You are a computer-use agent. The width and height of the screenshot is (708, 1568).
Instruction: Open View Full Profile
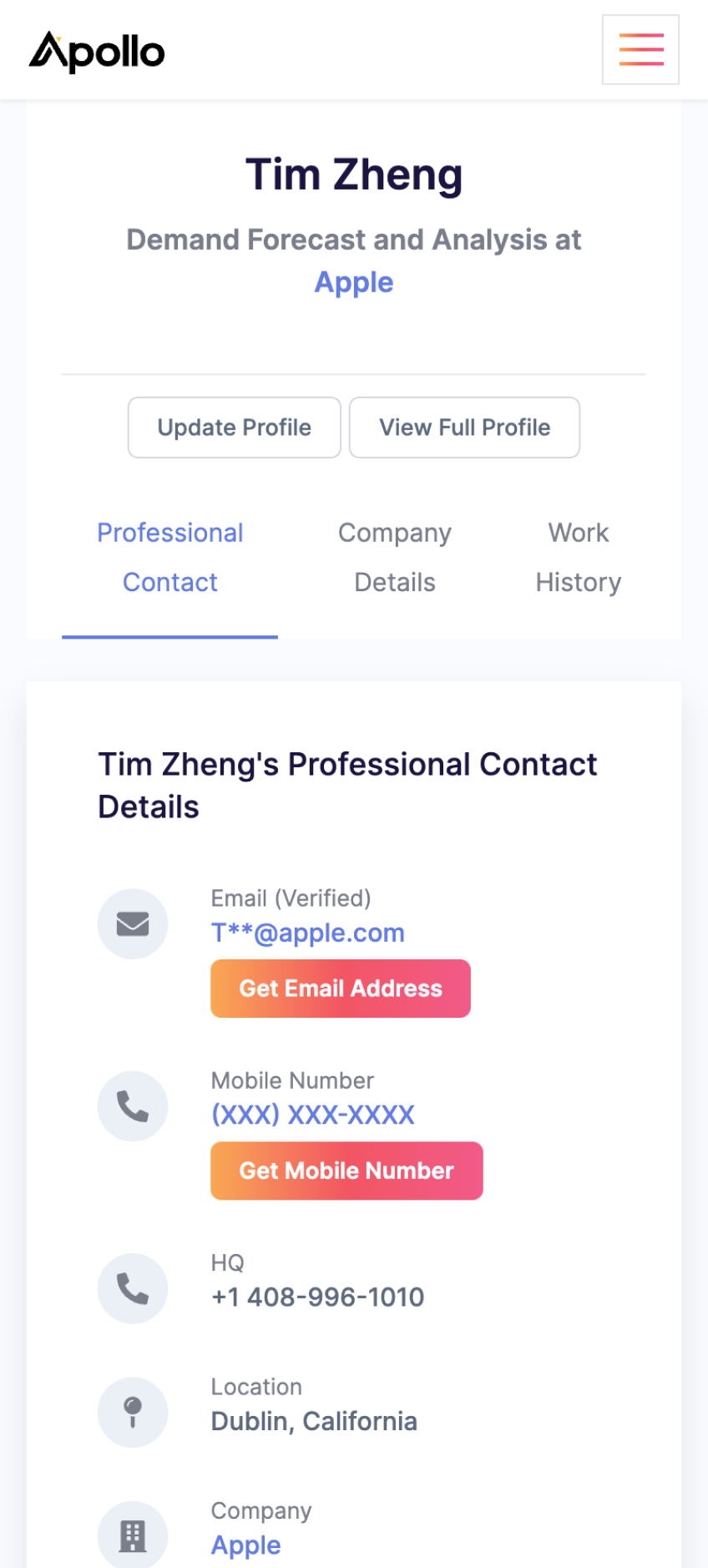[464, 427]
